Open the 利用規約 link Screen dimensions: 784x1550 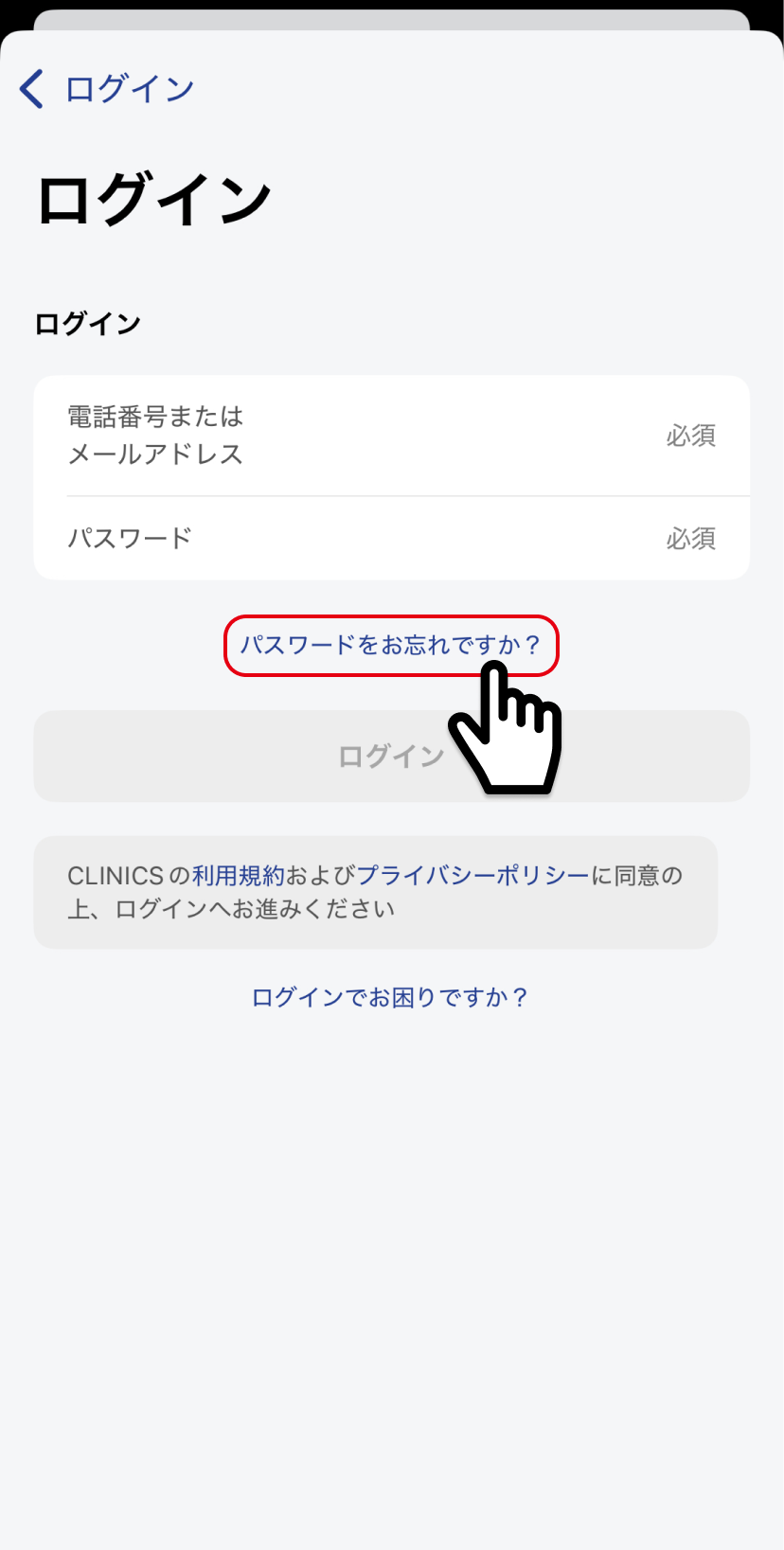click(x=238, y=876)
